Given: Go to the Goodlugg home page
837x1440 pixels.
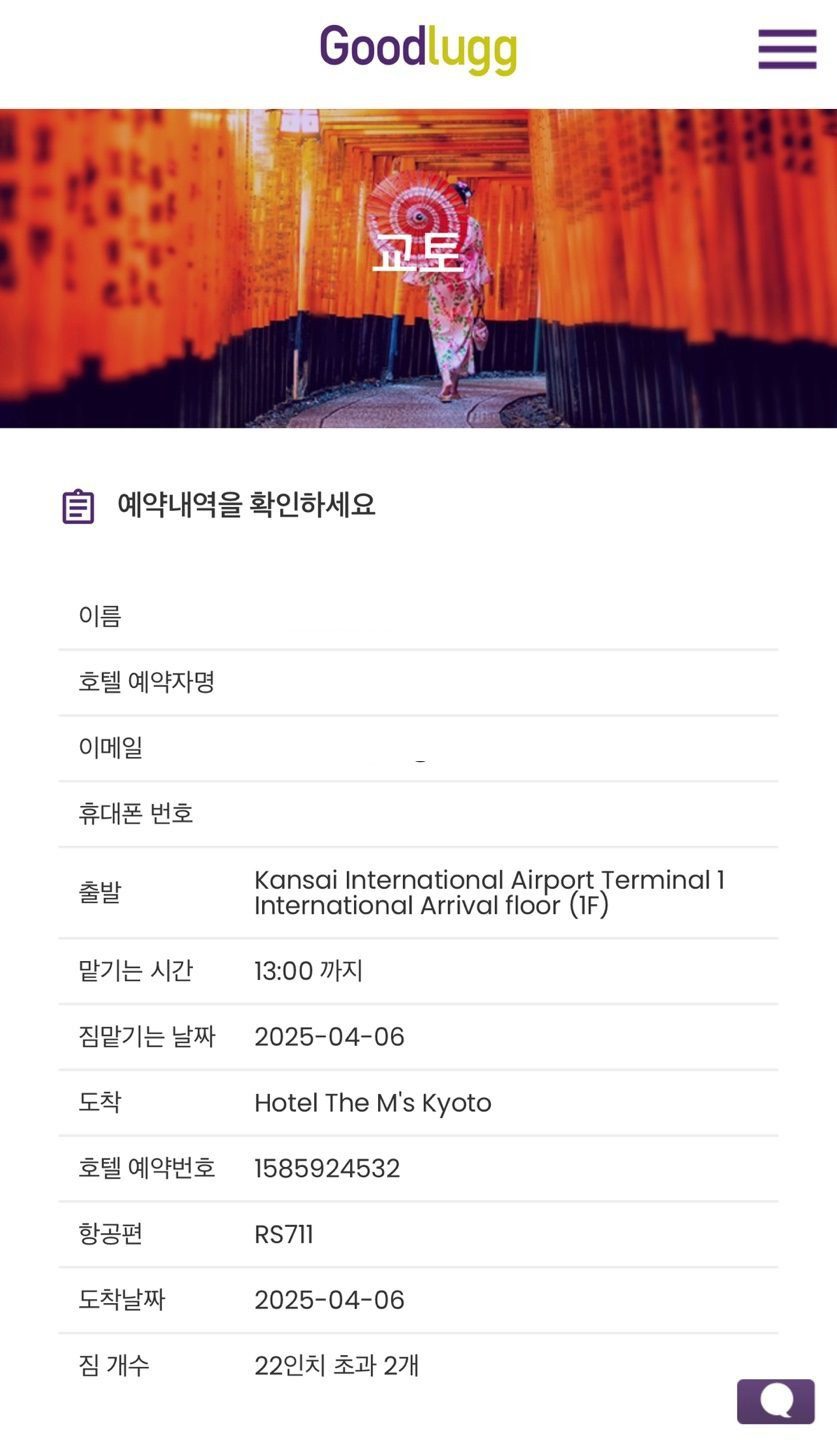Looking at the screenshot, I should point(418,48).
